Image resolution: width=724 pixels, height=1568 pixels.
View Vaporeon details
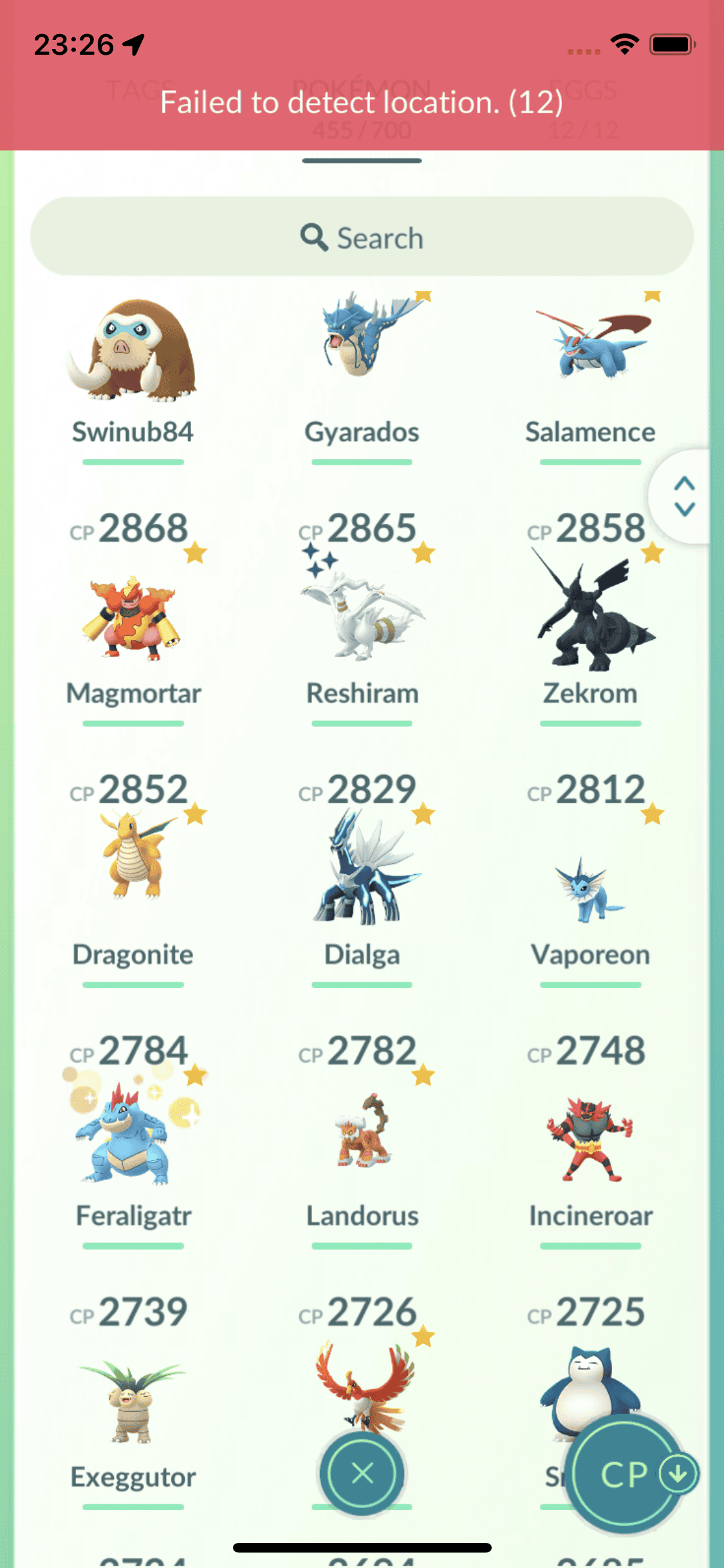pos(590,888)
